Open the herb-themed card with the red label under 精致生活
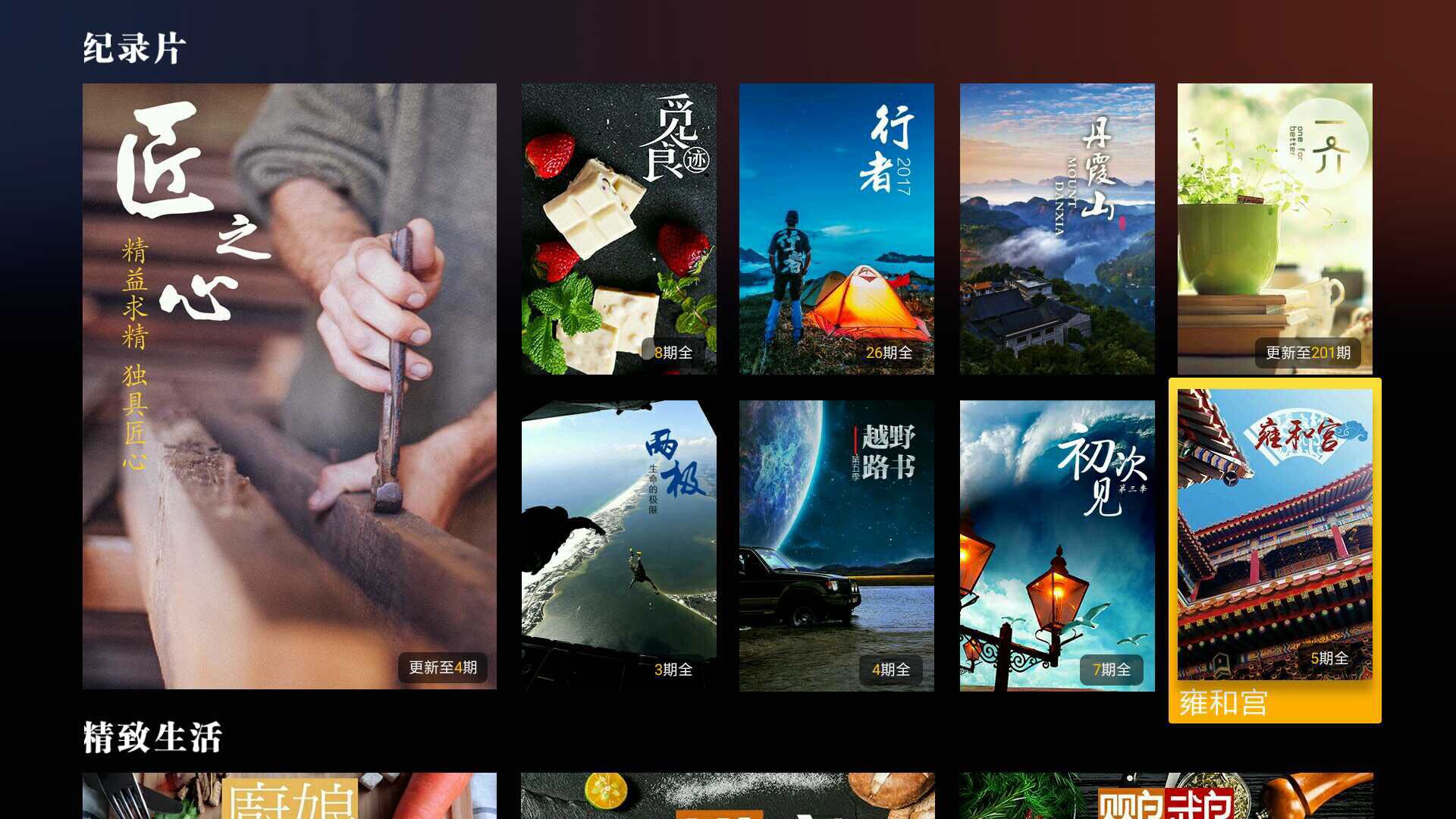1456x819 pixels. point(1166,795)
